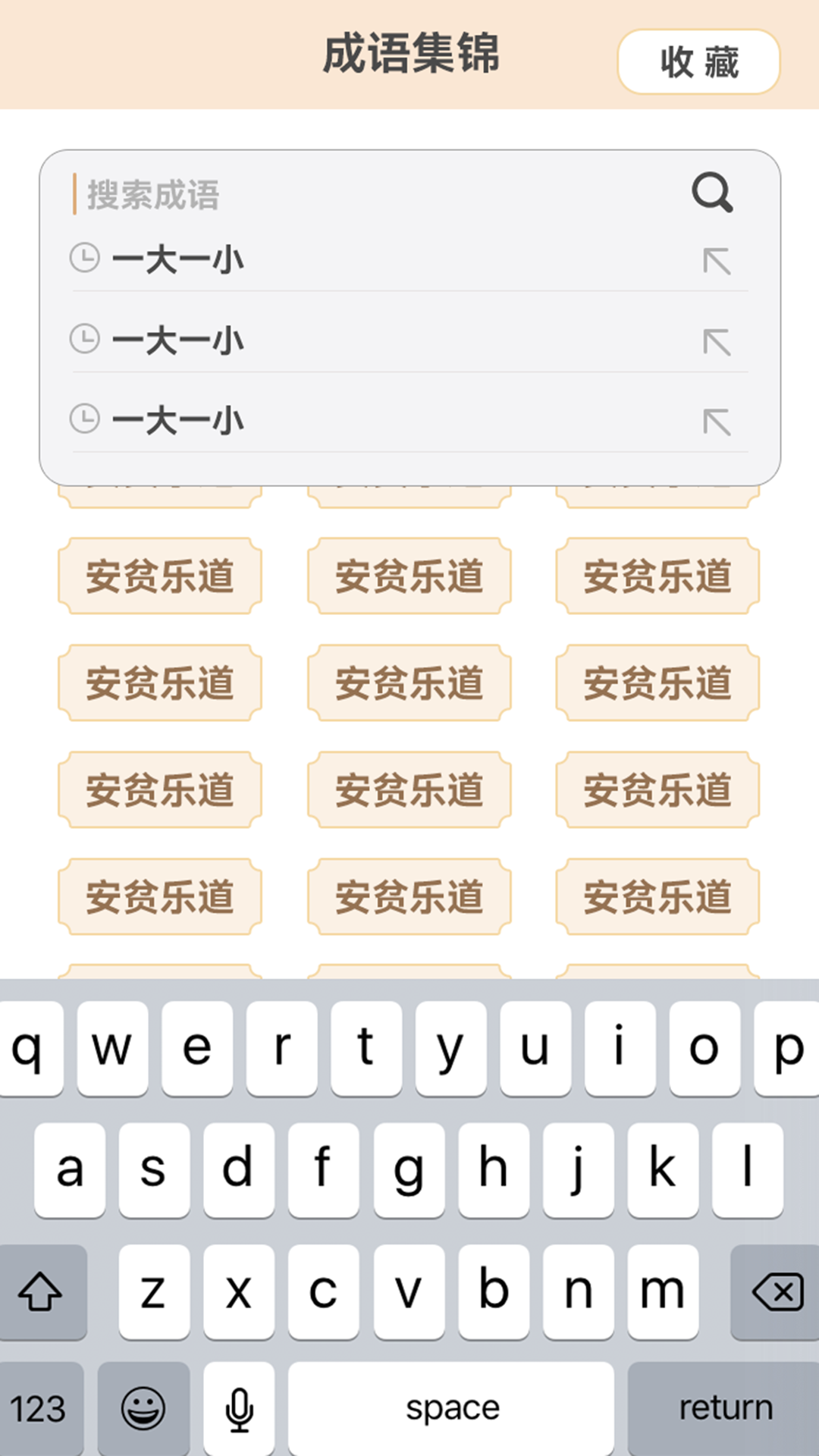819x1456 pixels.
Task: Open the 收藏 favorites page
Action: [x=698, y=61]
